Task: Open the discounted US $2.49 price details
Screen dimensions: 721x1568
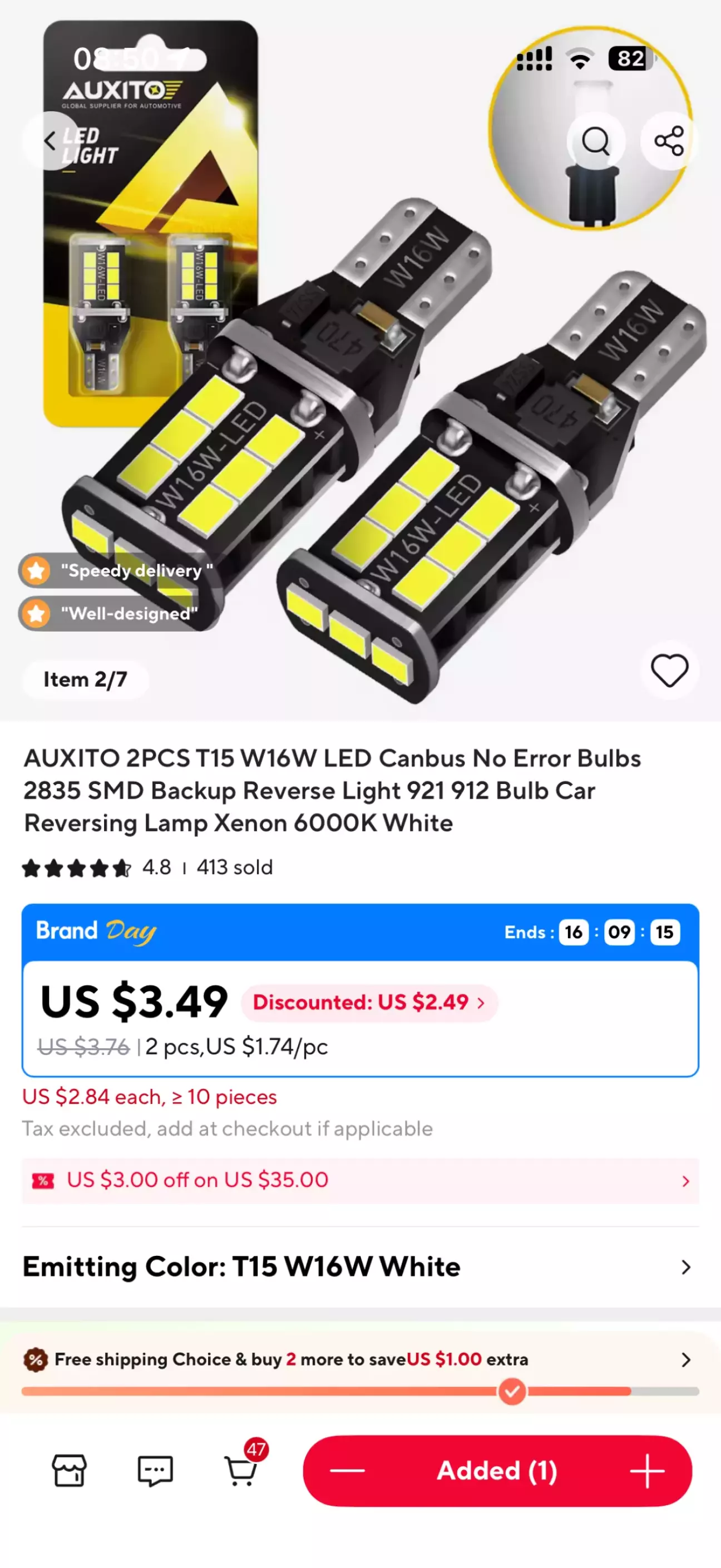Action: coord(369,1003)
